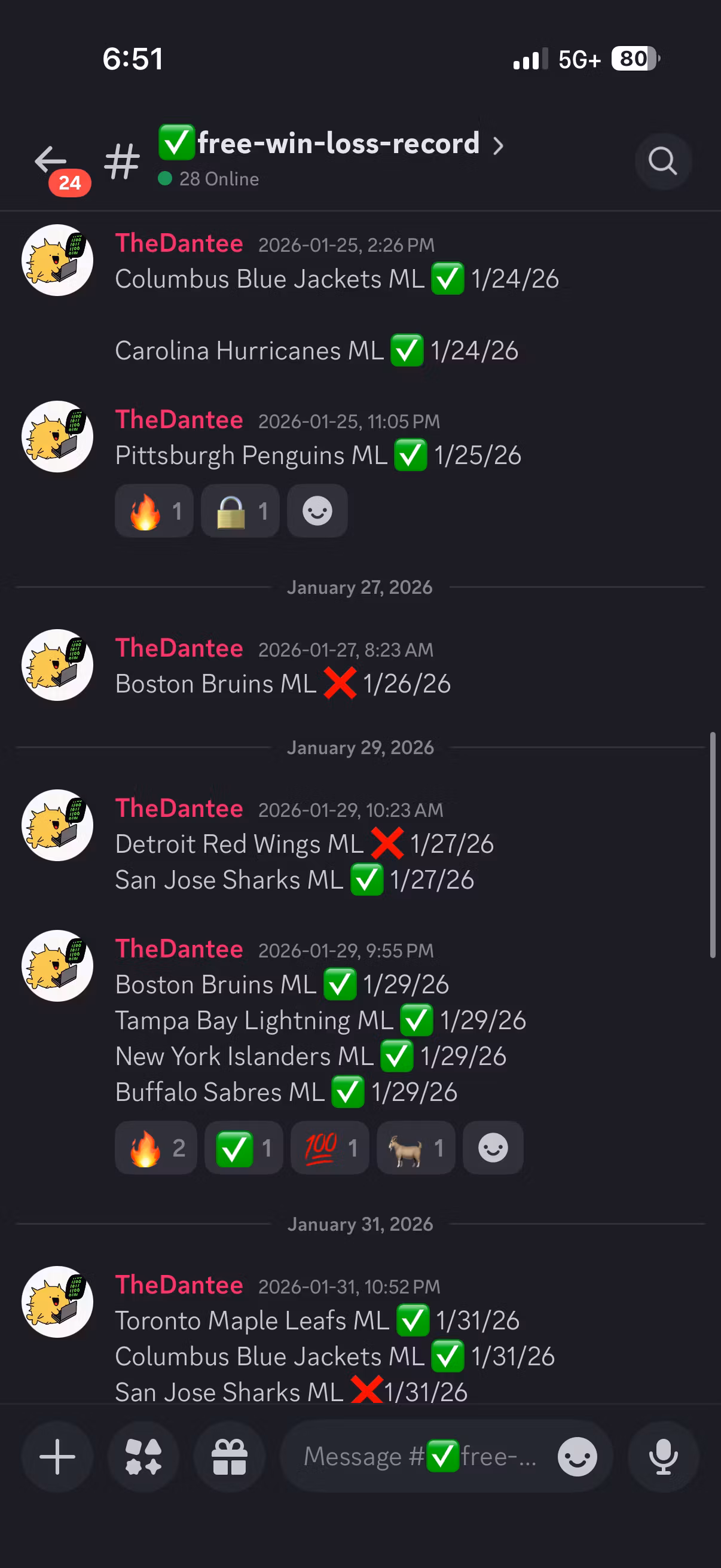View TheDantee's profile from 8:23 AM message

click(x=57, y=665)
